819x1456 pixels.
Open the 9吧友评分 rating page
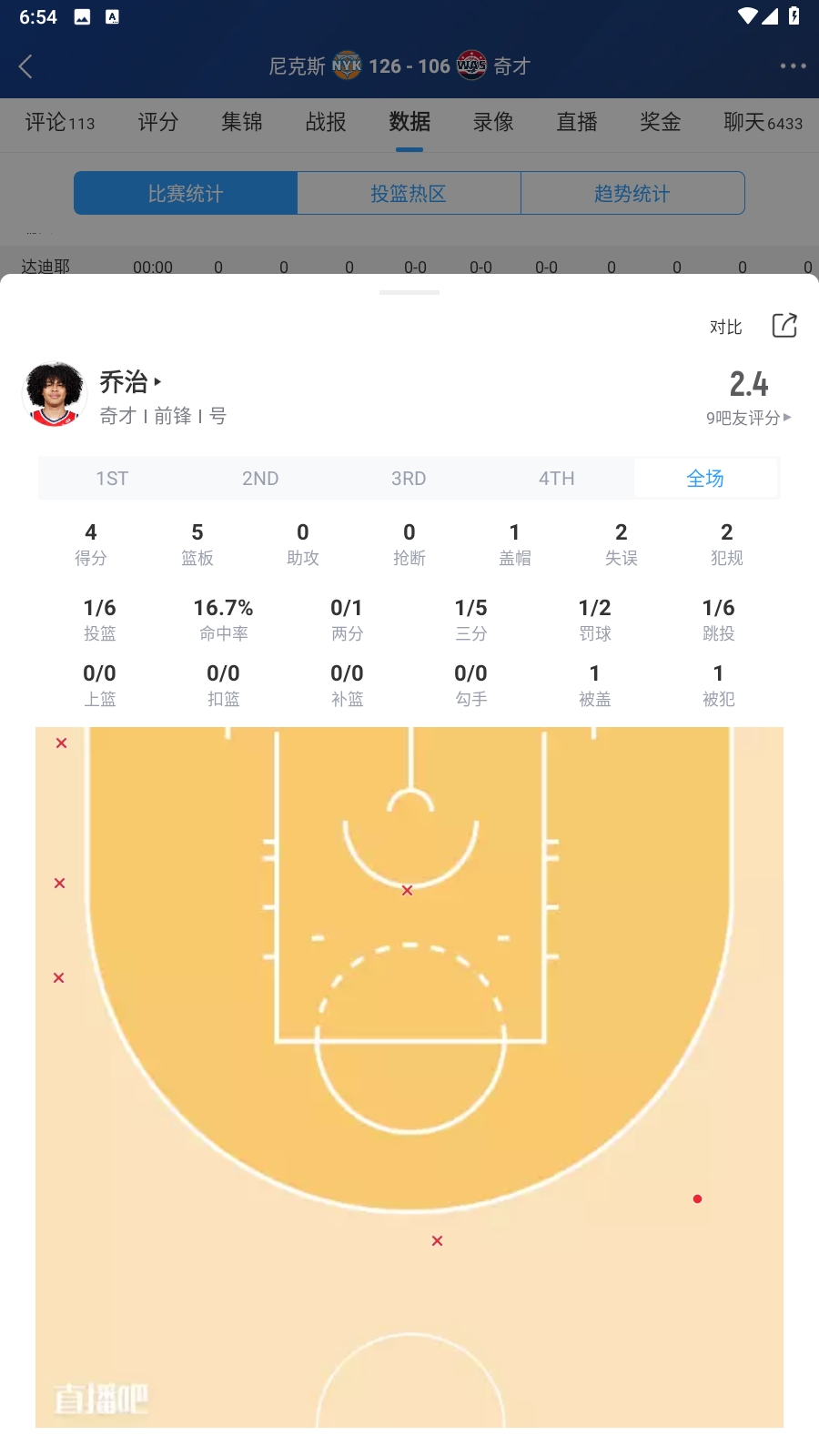click(x=748, y=418)
